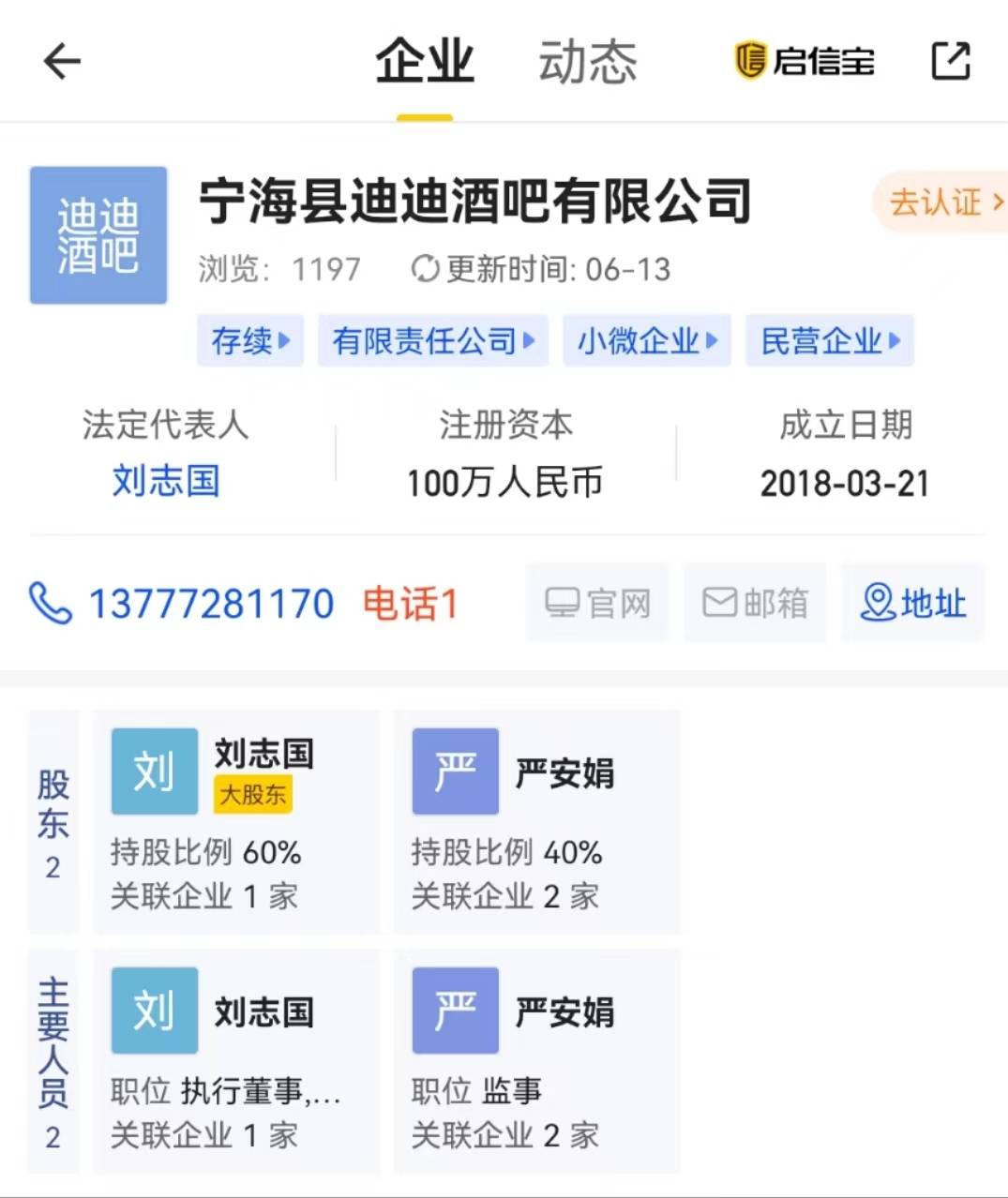
Task: Open the 有限责任公司 tag
Action: 432,340
